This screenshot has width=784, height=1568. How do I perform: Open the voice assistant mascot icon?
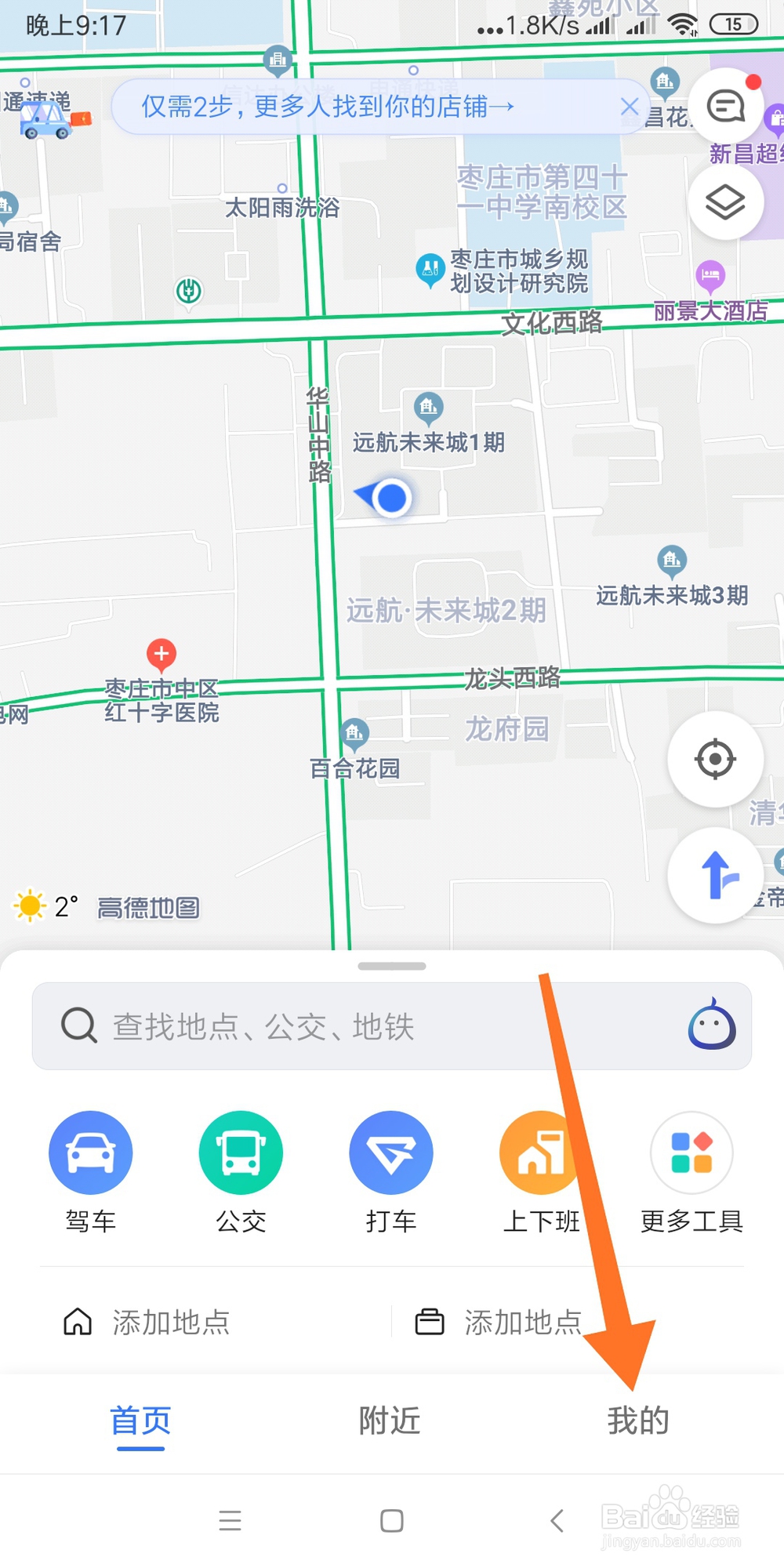(712, 1025)
